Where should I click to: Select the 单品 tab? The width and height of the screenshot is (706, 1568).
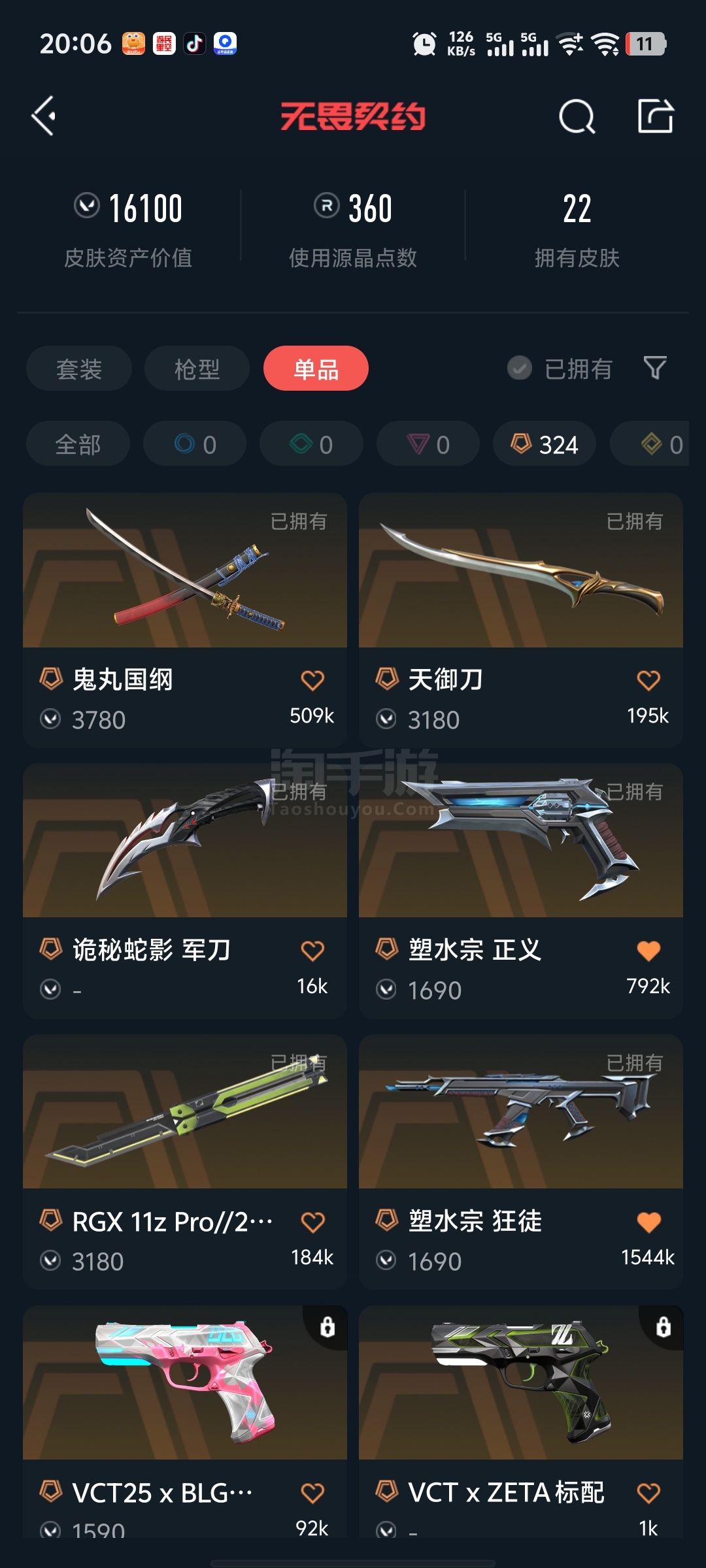click(316, 368)
